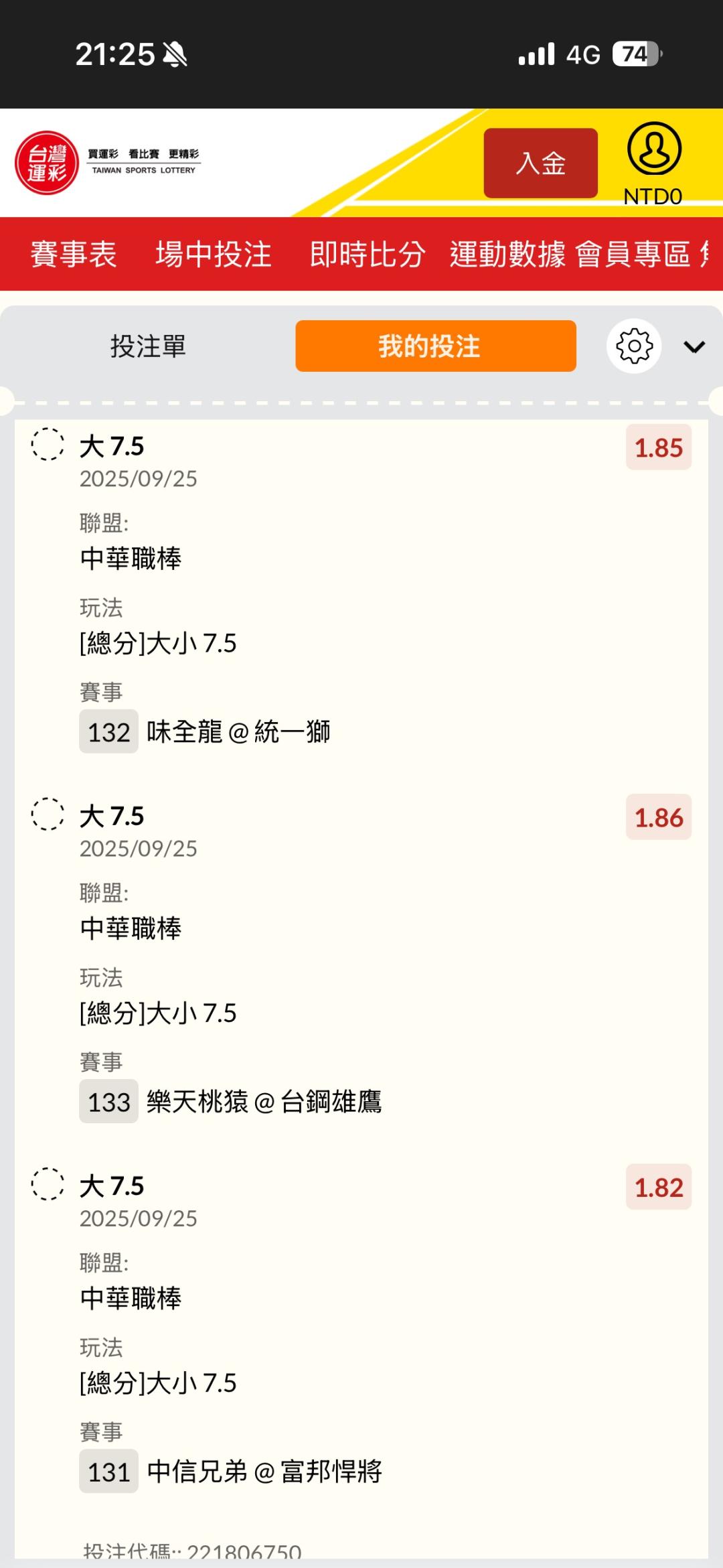Switch to 場中投注 section
Image resolution: width=723 pixels, height=1568 pixels.
pos(214,255)
